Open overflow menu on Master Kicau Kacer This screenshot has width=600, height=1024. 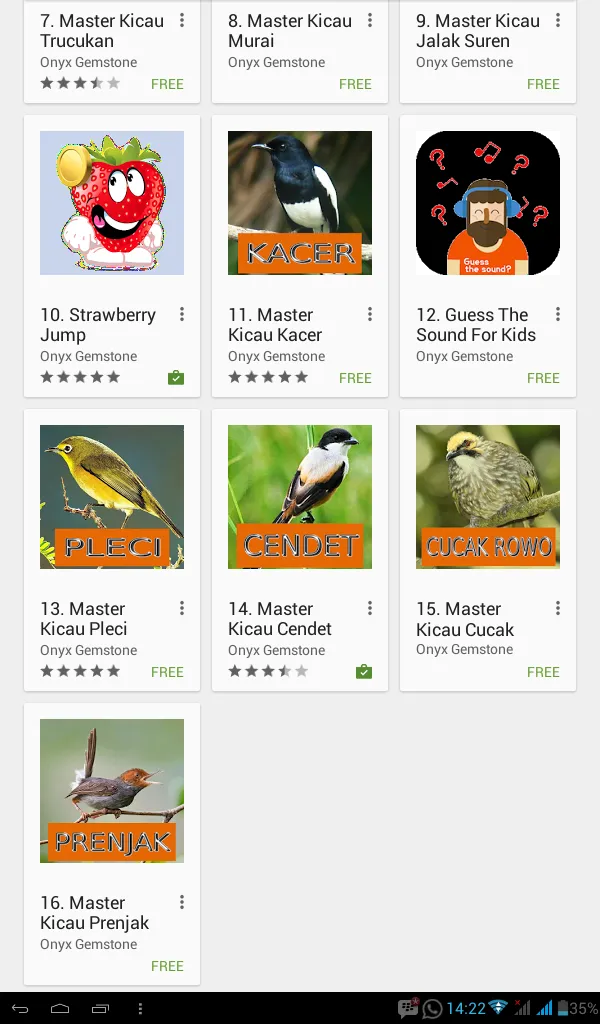[x=370, y=315]
